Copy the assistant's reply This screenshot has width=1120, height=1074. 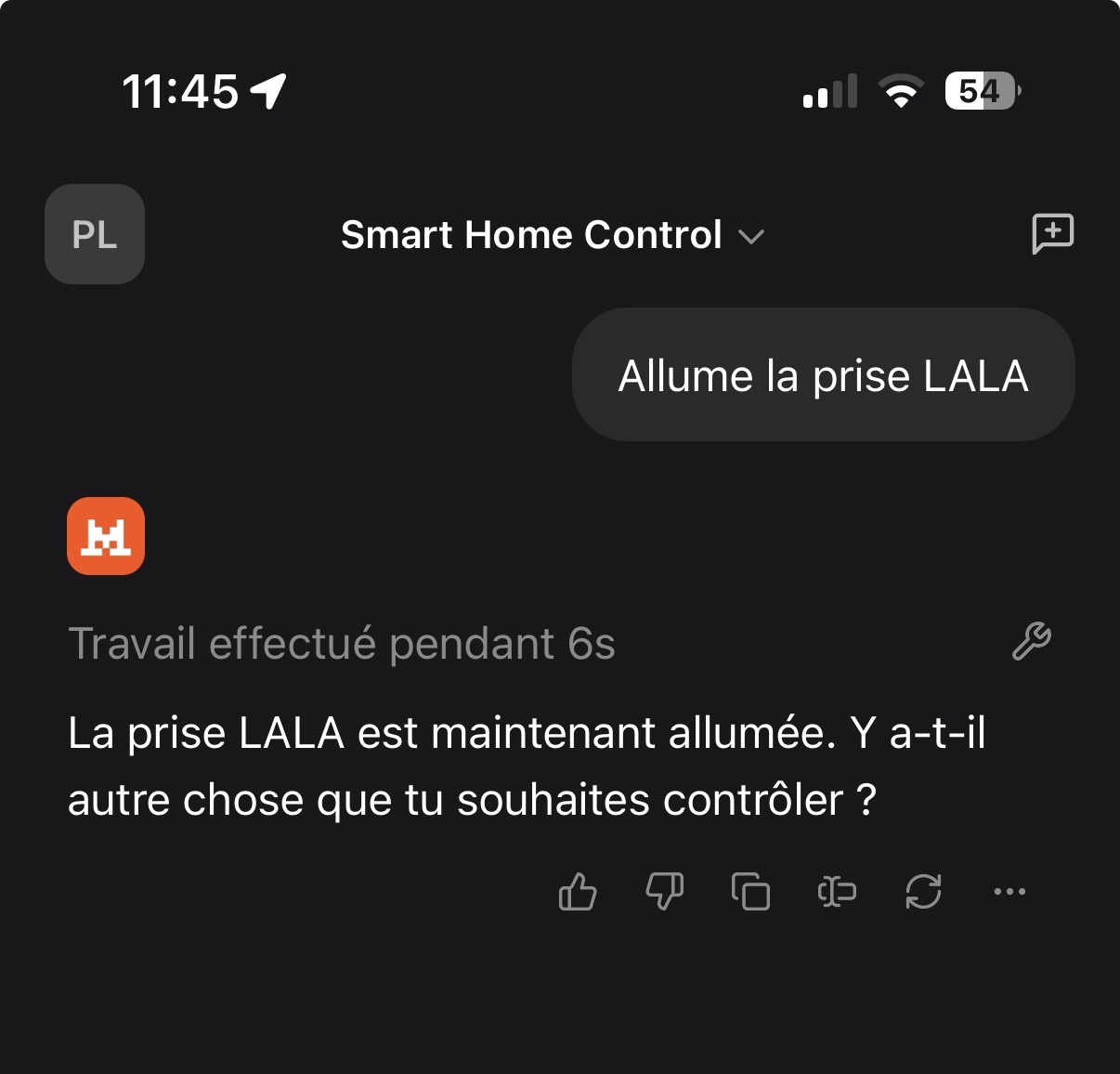tap(750, 892)
